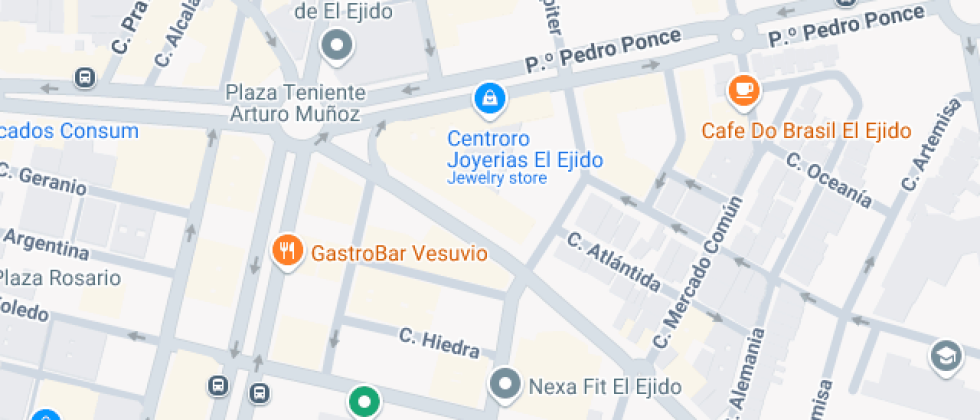Open the school marker with the graduation cap

click(x=945, y=354)
